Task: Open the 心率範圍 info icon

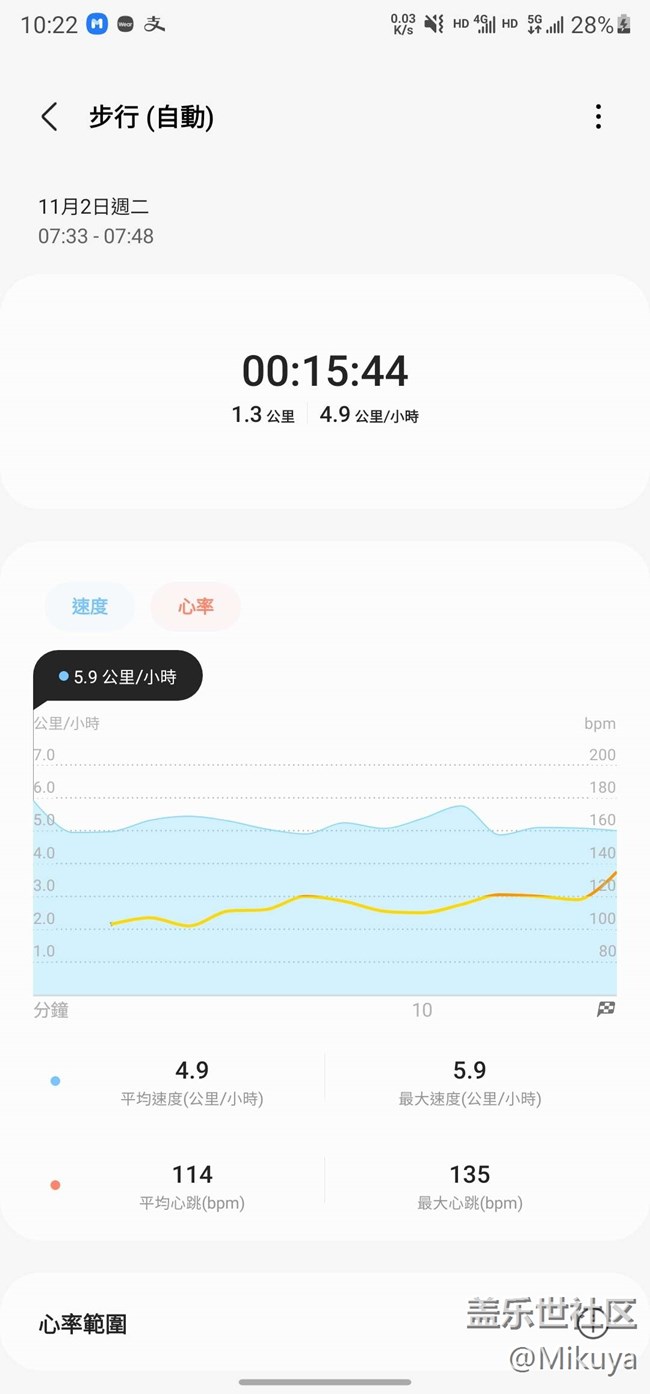Action: [x=593, y=1325]
